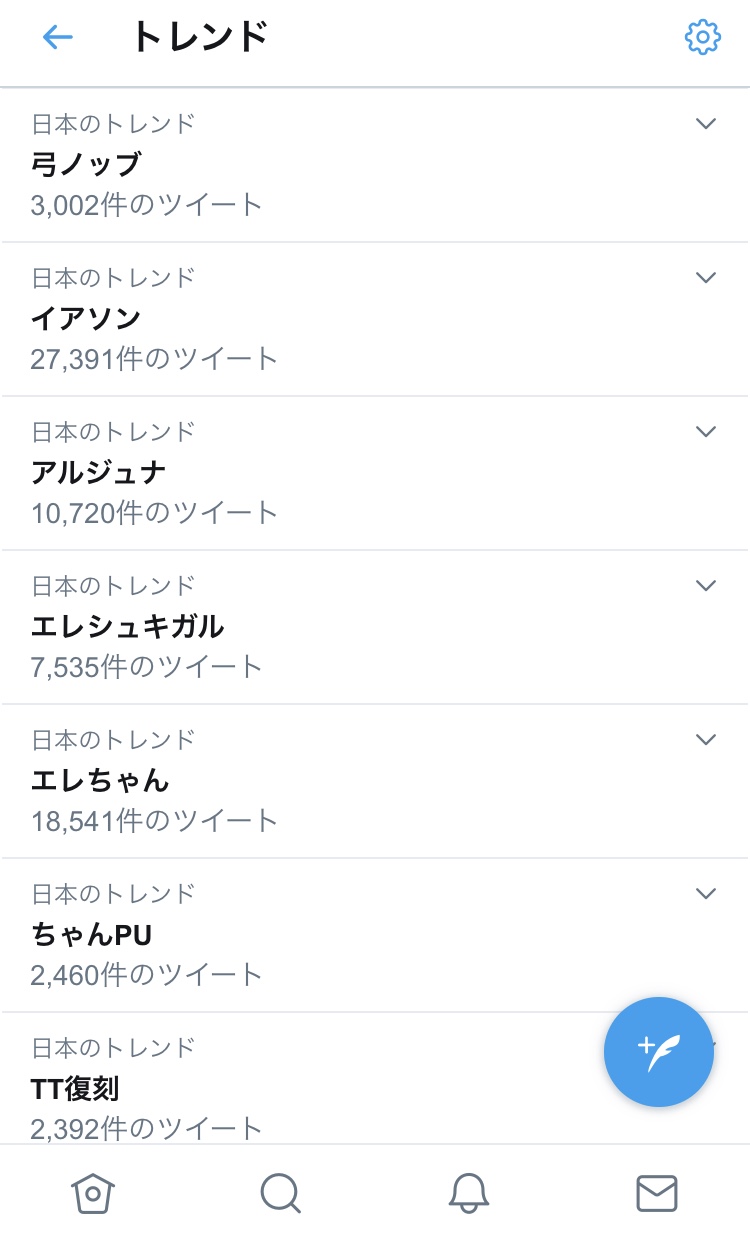750x1243 pixels.
Task: Open the アルジュナ trend
Action: point(98,472)
